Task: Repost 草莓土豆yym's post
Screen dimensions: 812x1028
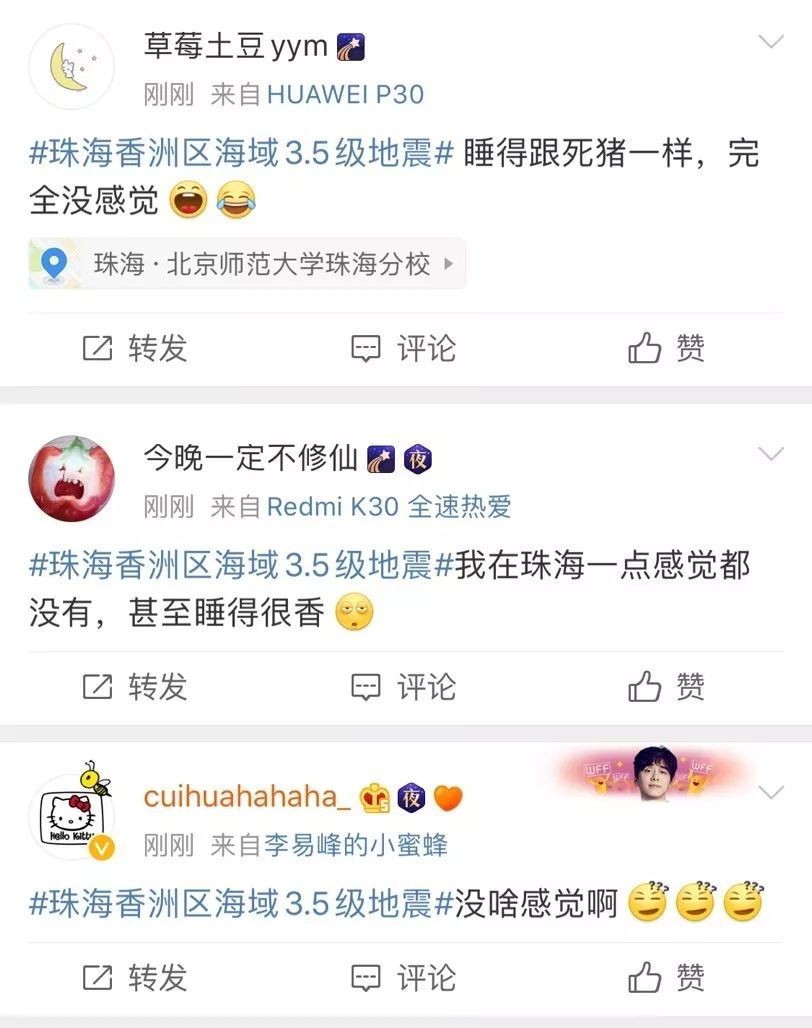Action: point(135,348)
